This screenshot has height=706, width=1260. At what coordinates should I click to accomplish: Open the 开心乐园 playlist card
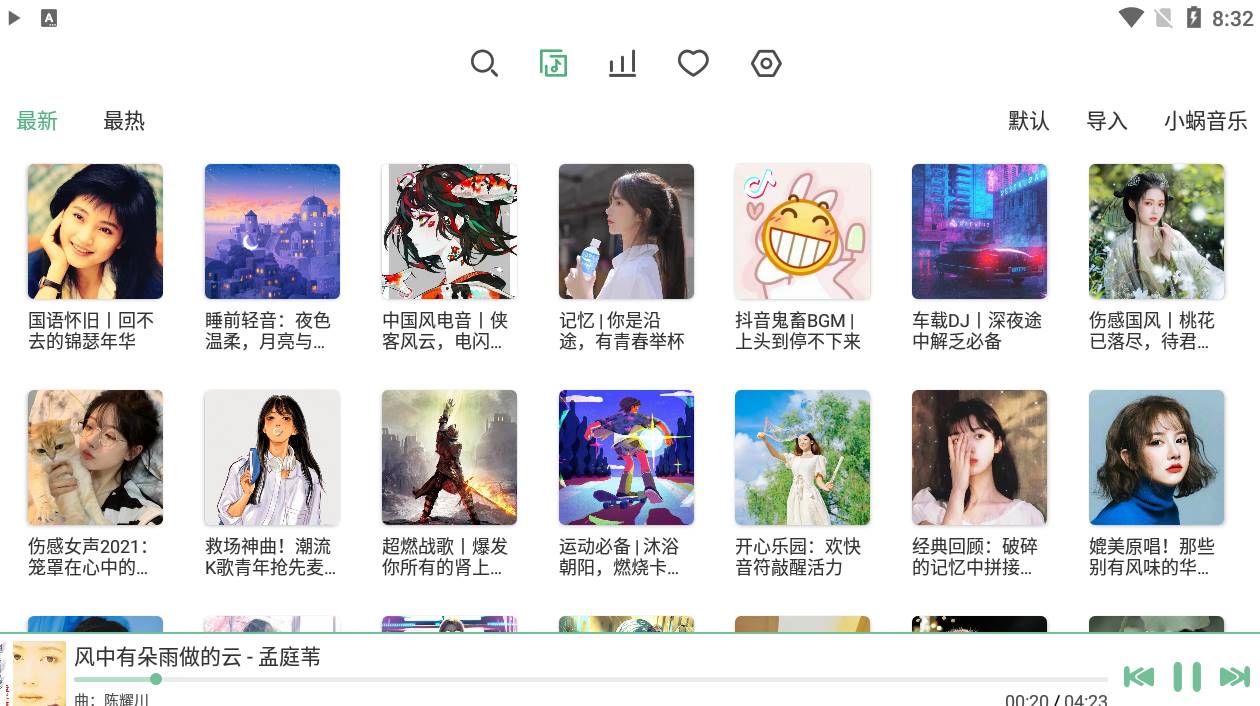click(802, 458)
